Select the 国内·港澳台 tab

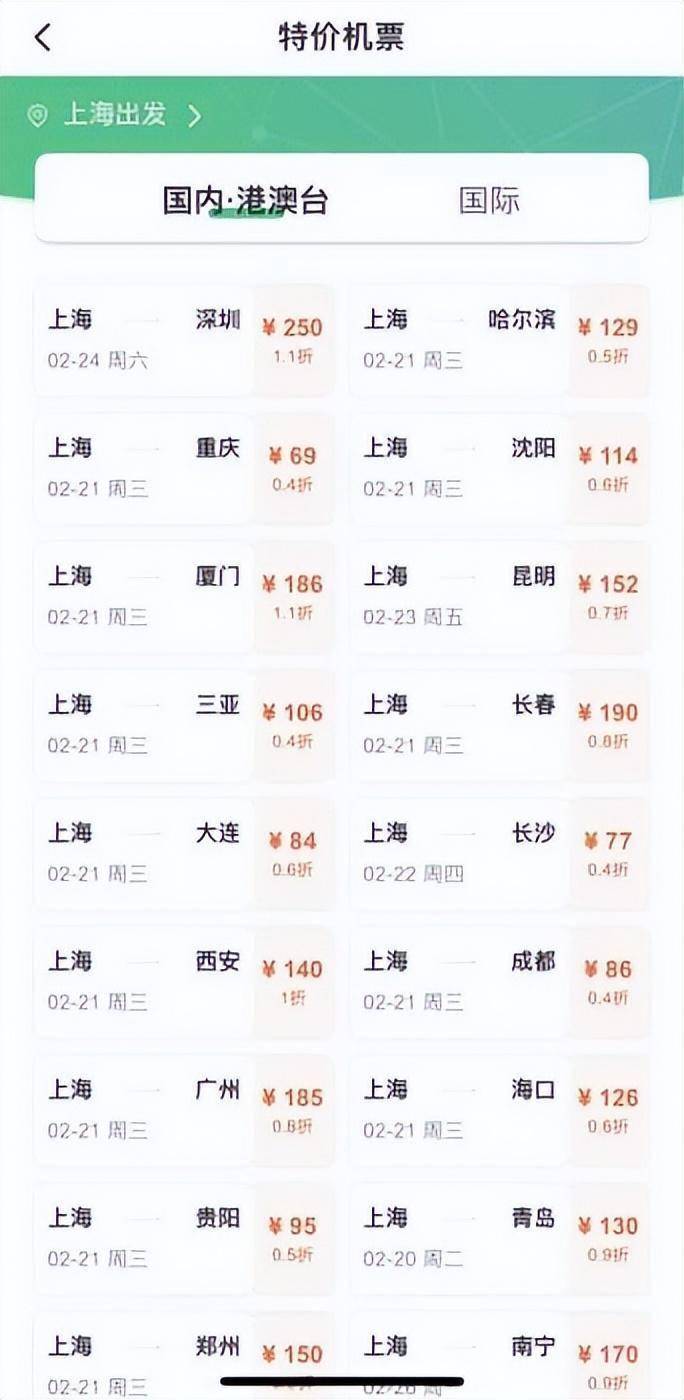(245, 200)
